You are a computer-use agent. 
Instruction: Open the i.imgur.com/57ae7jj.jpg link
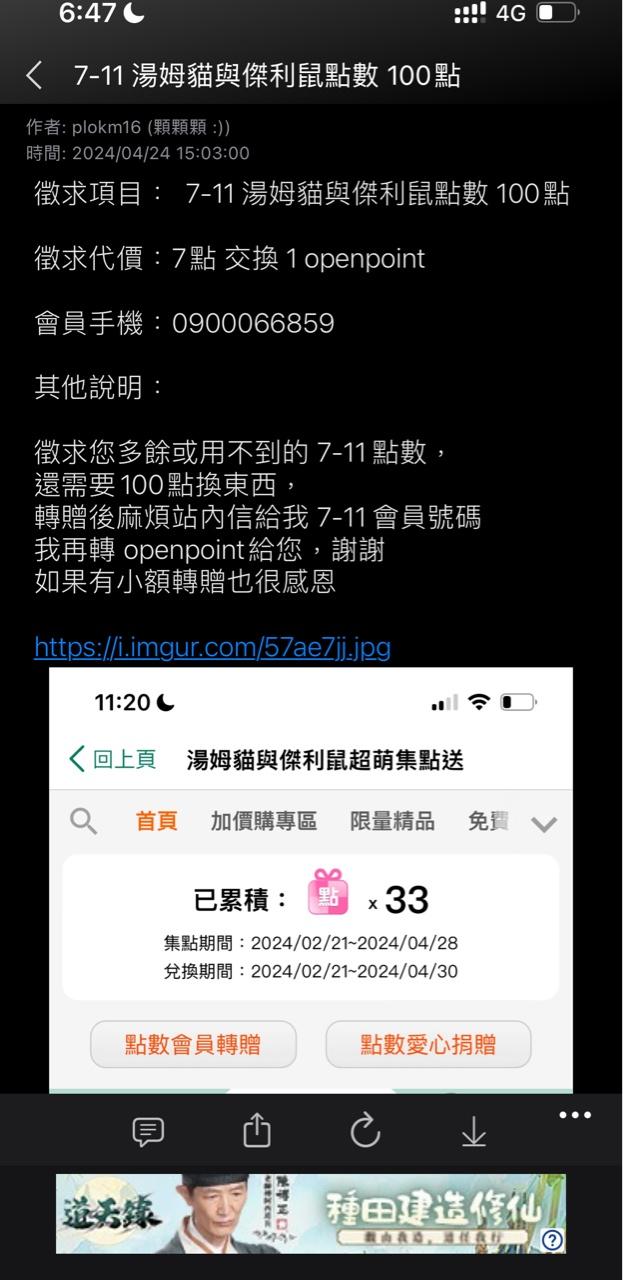[212, 647]
